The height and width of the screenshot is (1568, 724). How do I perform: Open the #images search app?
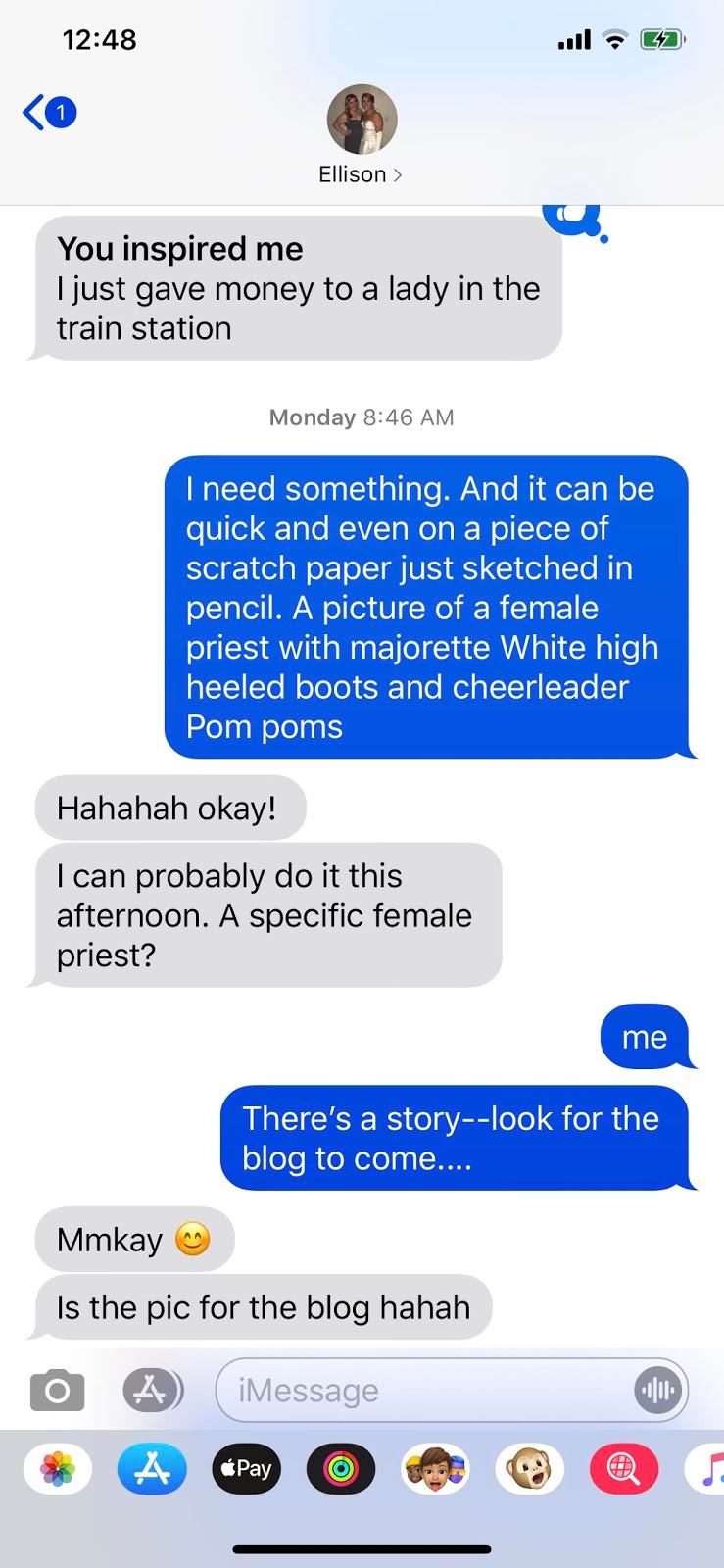[624, 1468]
